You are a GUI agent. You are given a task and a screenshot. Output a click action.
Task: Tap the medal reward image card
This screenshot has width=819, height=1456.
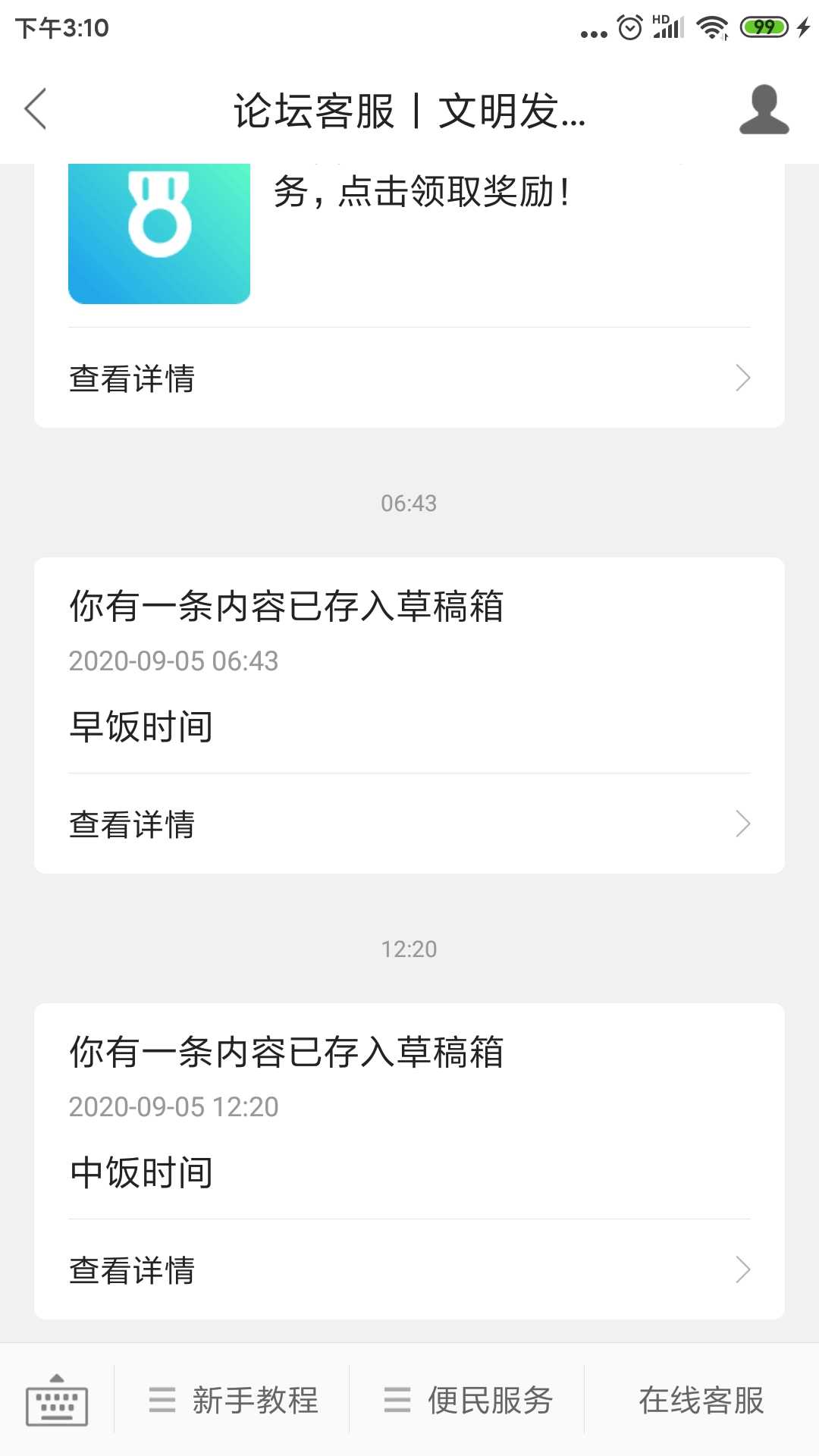[159, 234]
